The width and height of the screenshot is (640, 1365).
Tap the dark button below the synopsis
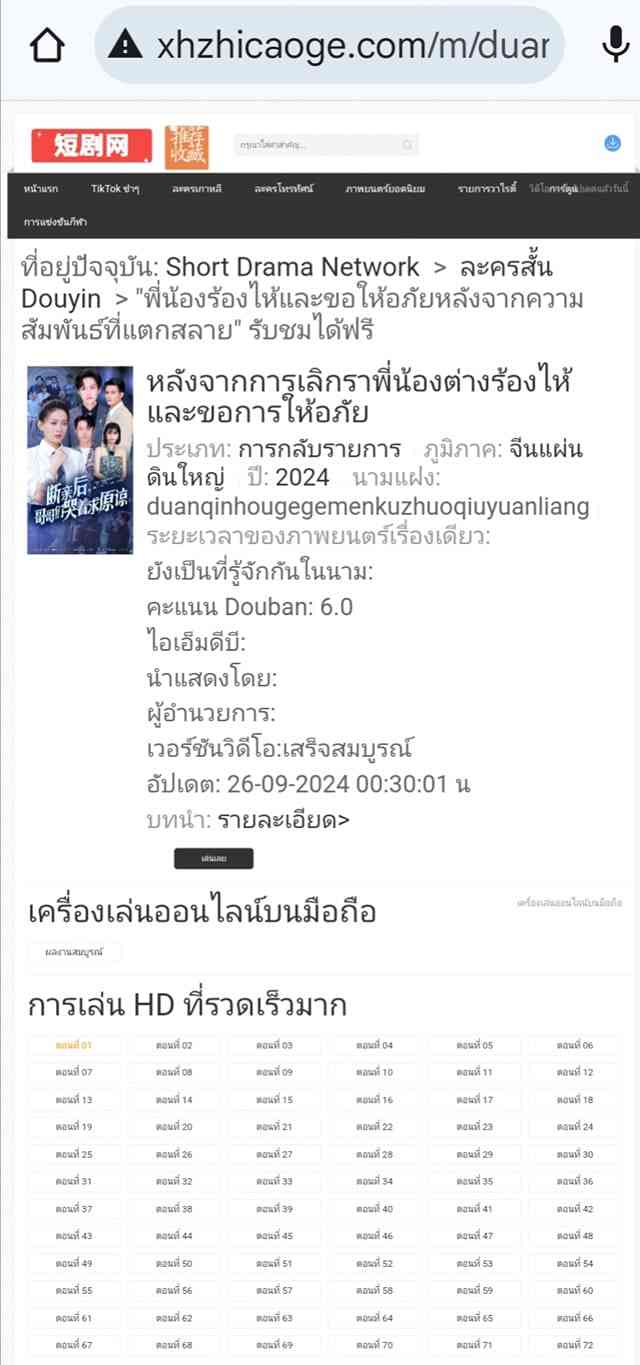pos(213,858)
